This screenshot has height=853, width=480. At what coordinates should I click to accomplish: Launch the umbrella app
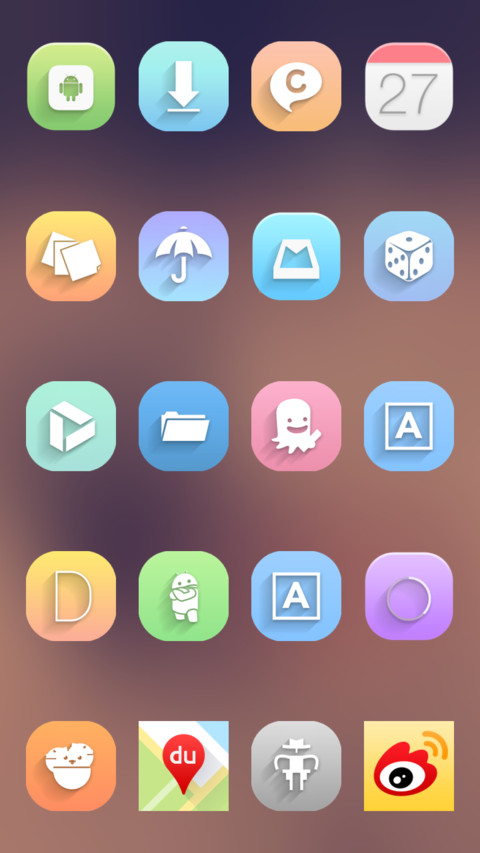pyautogui.click(x=183, y=256)
